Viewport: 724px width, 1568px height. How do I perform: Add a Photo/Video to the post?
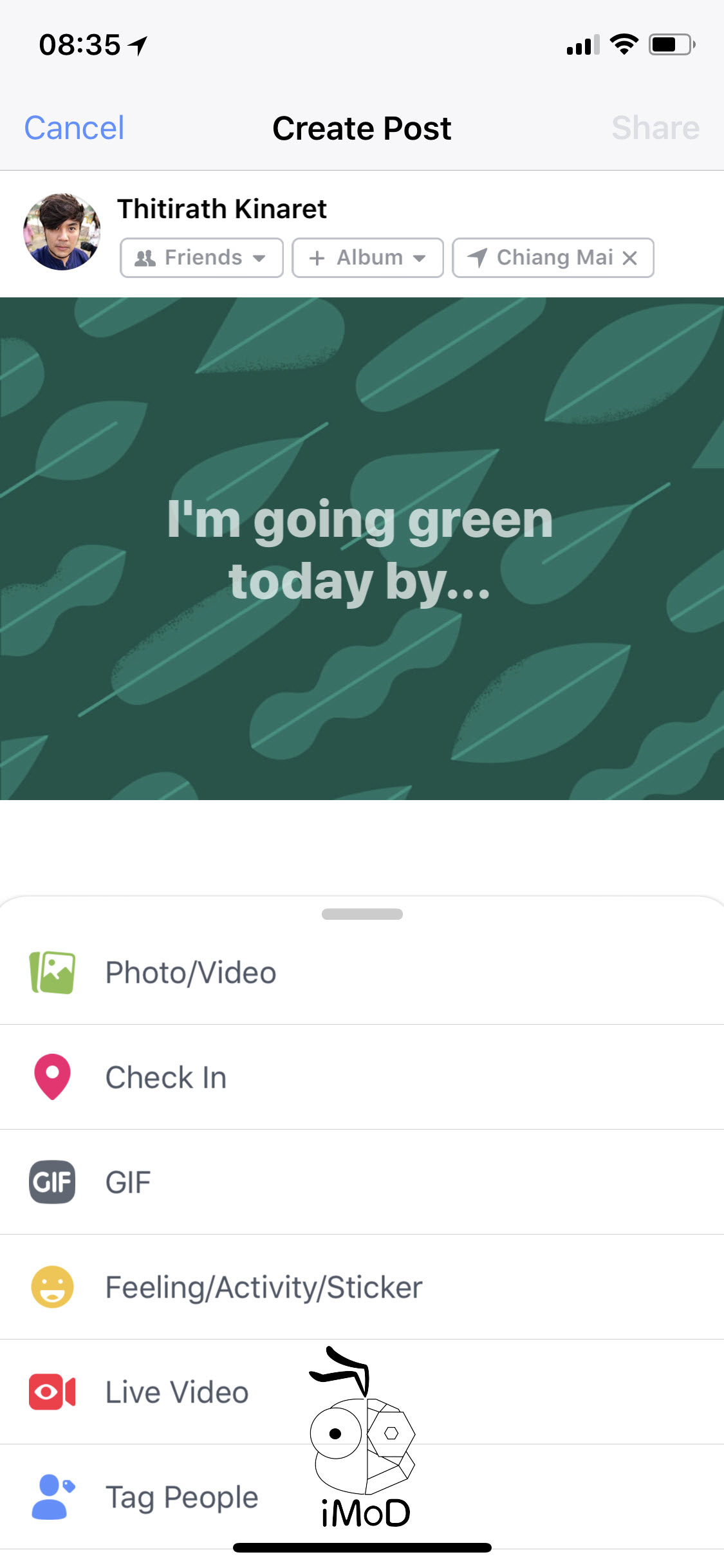pos(190,973)
